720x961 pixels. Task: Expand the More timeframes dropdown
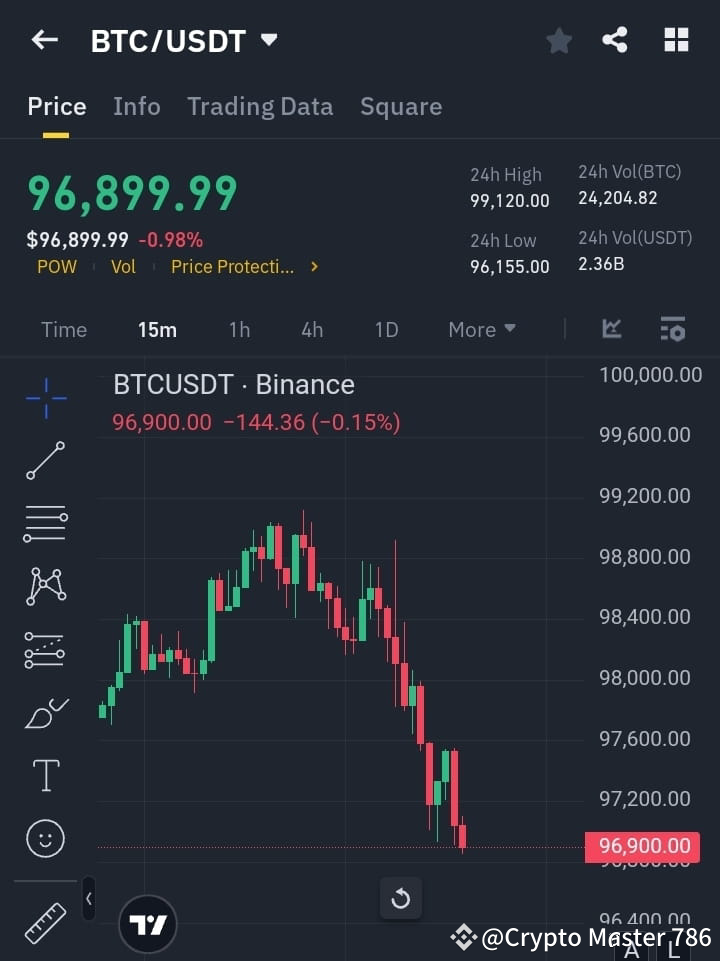tap(481, 329)
